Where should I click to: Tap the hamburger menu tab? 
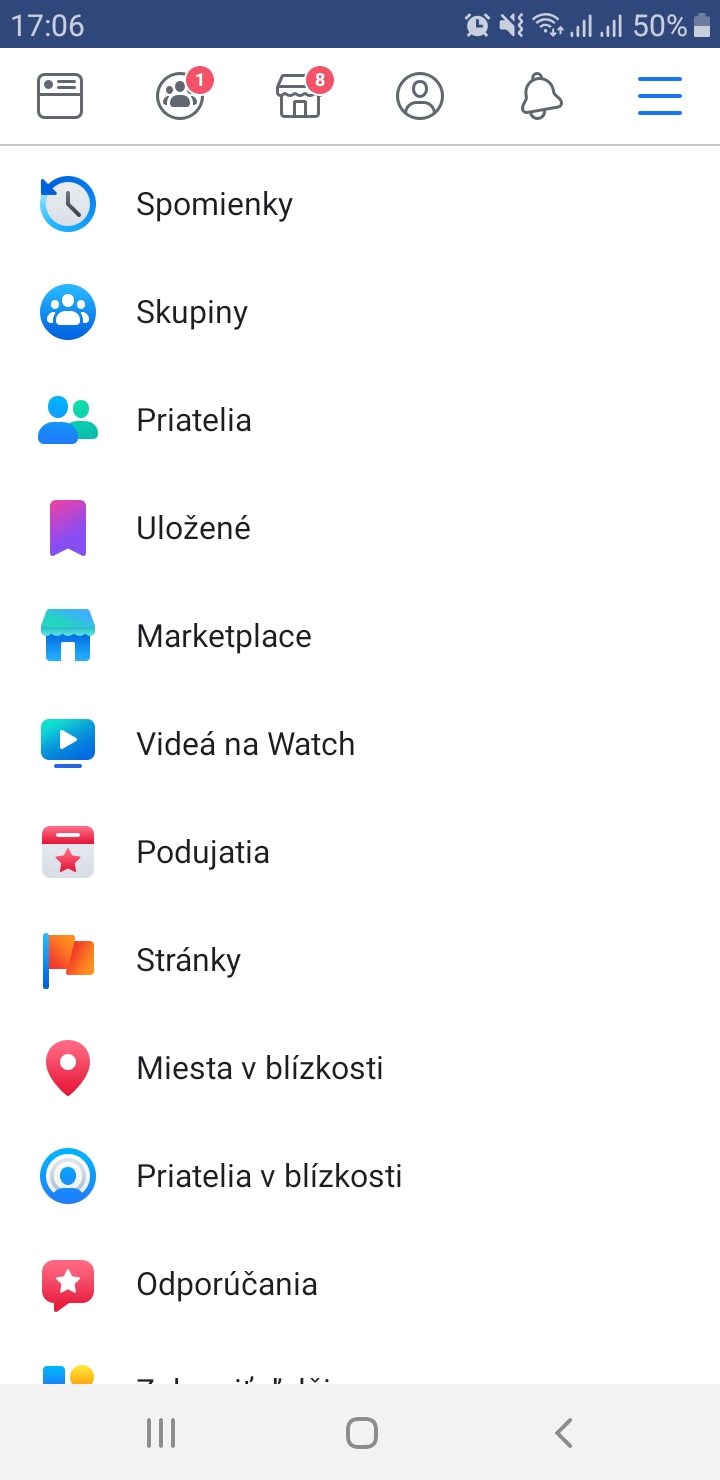660,97
